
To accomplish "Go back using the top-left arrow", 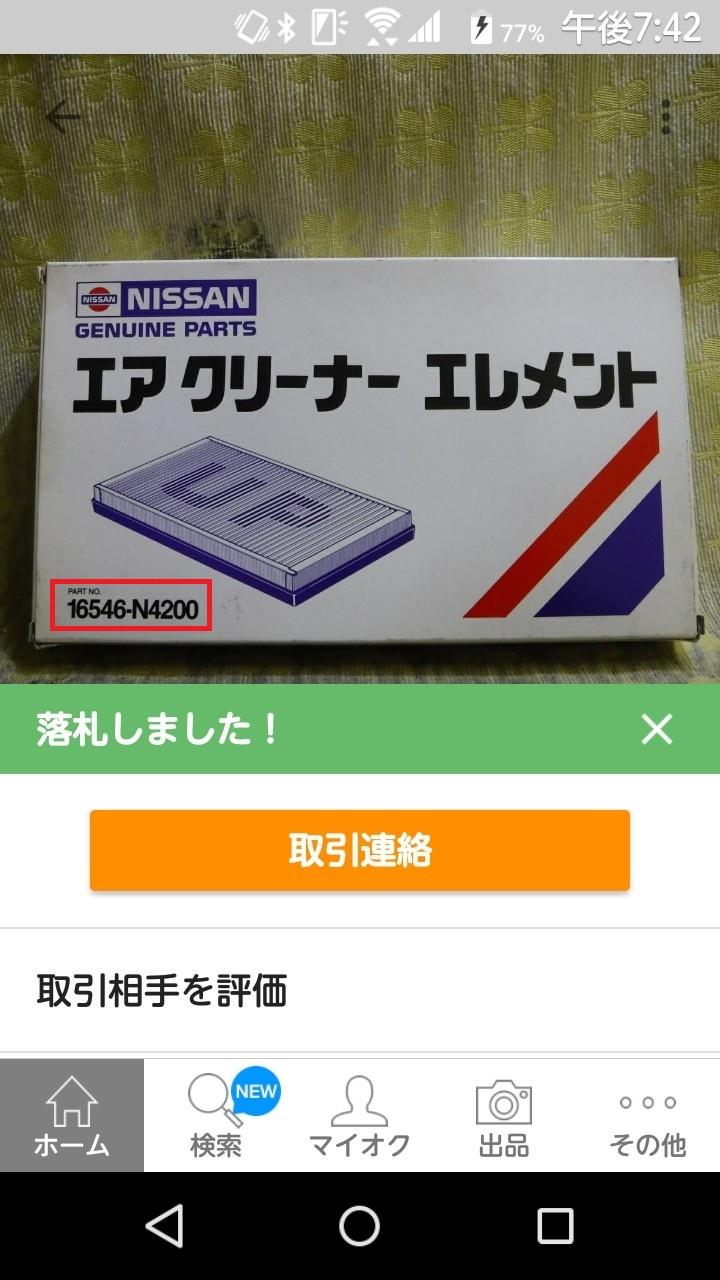I will point(63,117).
